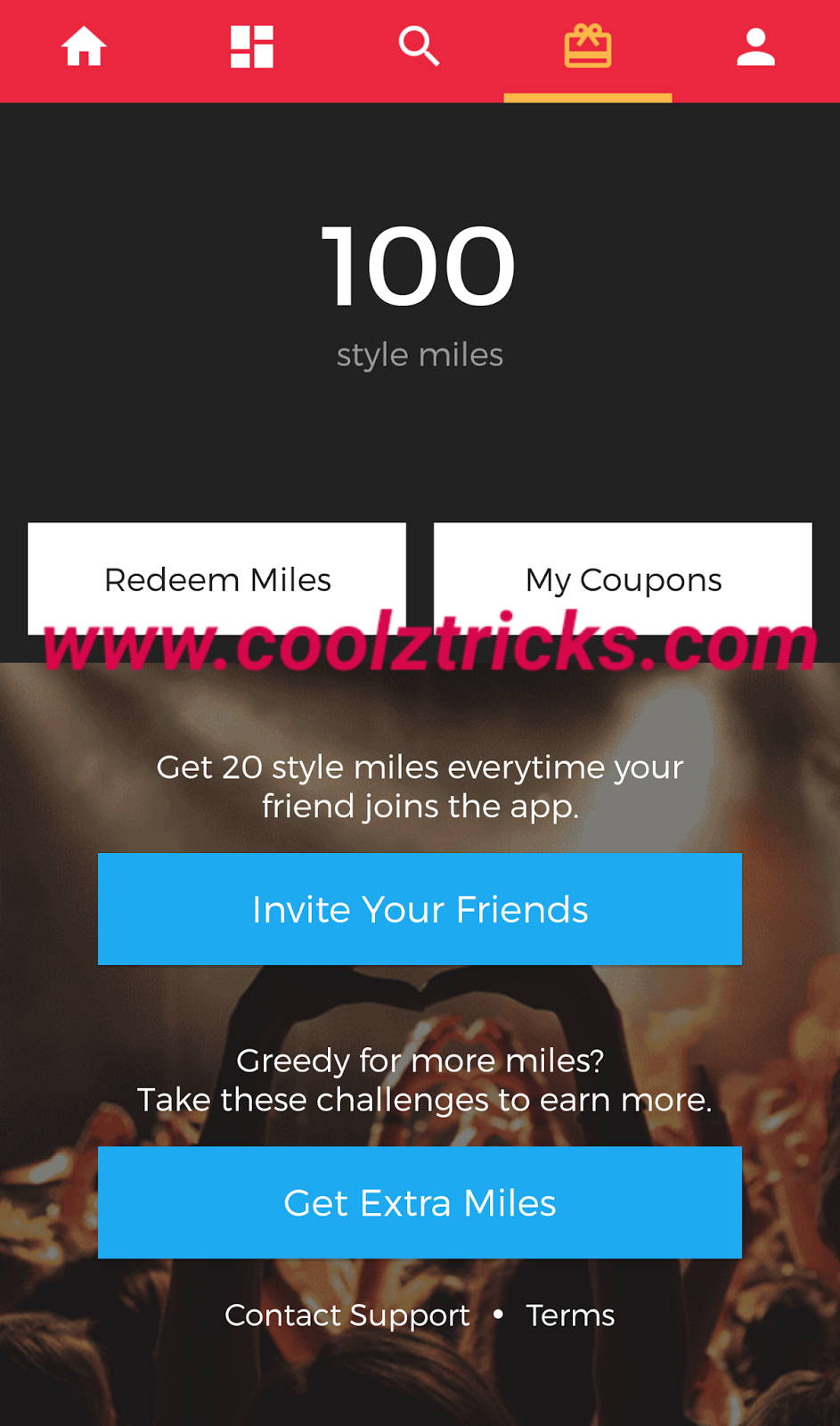Open the profile tab
This screenshot has width=840, height=1426.
pyautogui.click(x=755, y=47)
